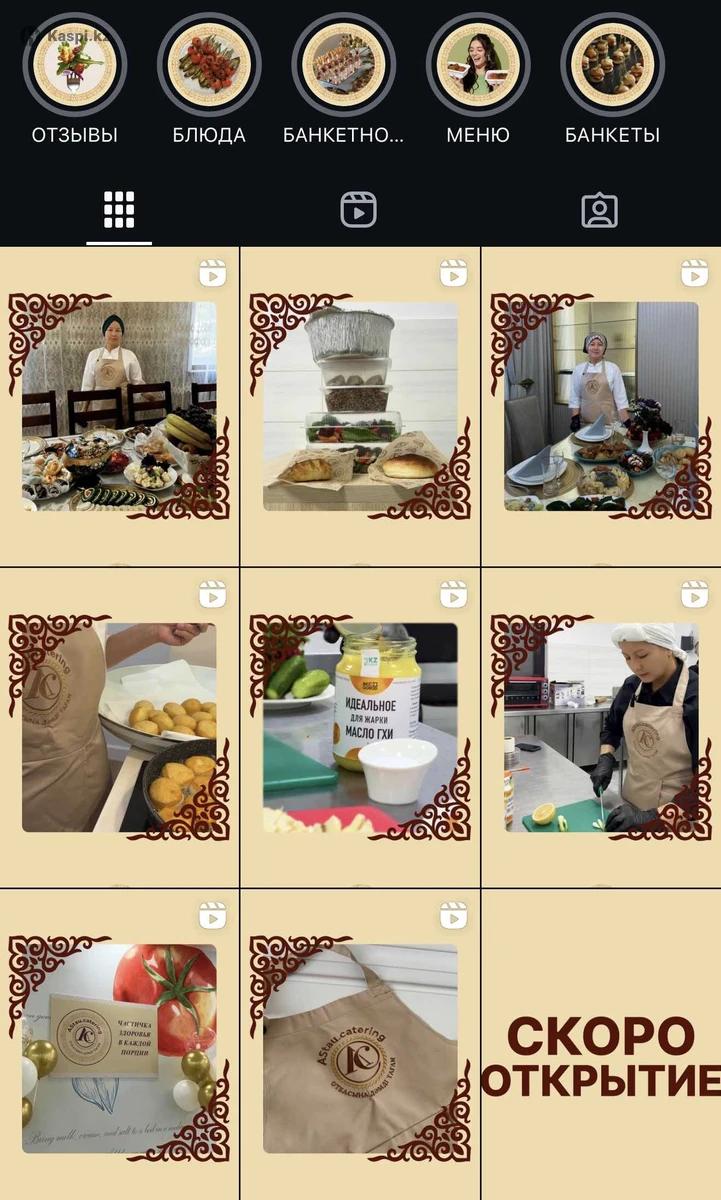Open reel showing stacked food containers
This screenshot has height=1200, width=721.
pyautogui.click(x=360, y=406)
